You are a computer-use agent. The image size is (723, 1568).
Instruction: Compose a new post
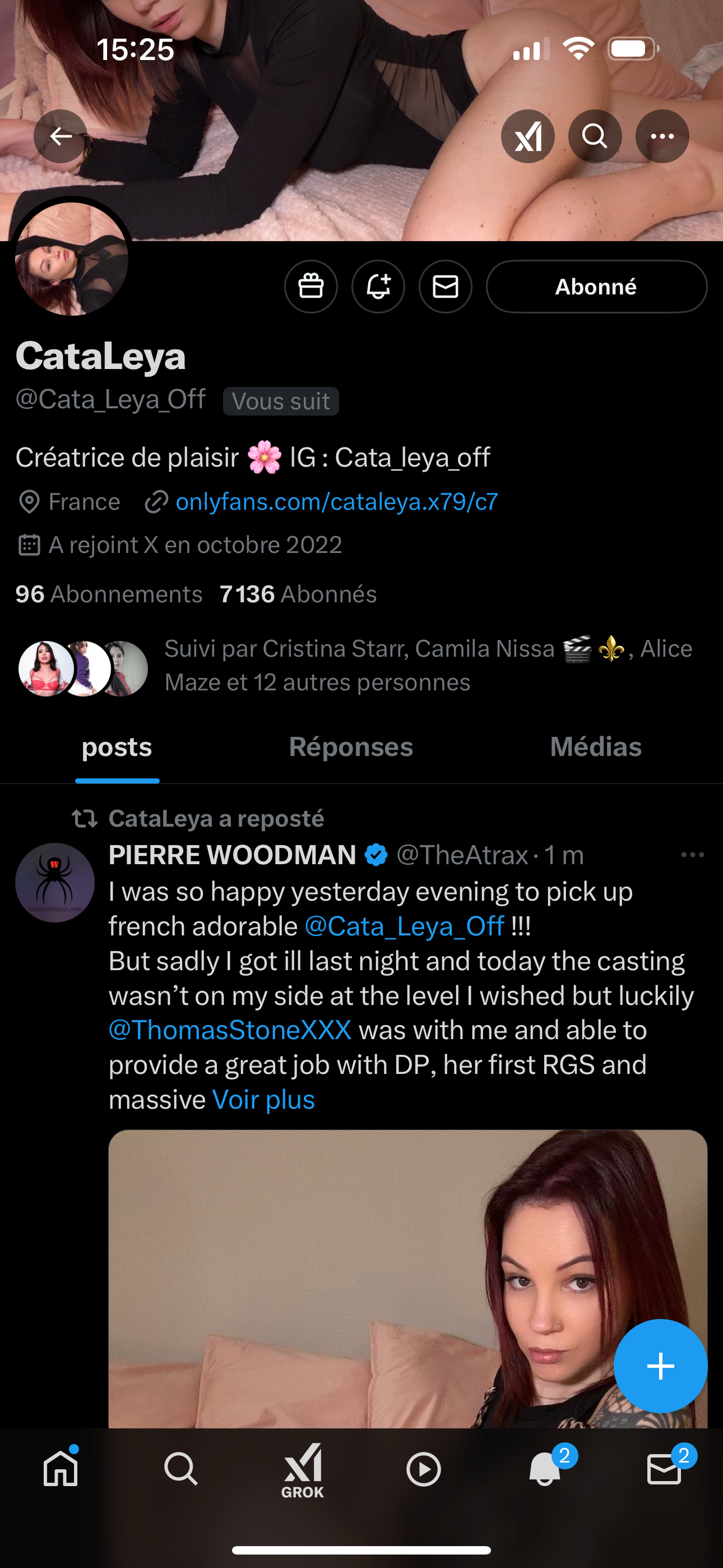coord(660,1366)
